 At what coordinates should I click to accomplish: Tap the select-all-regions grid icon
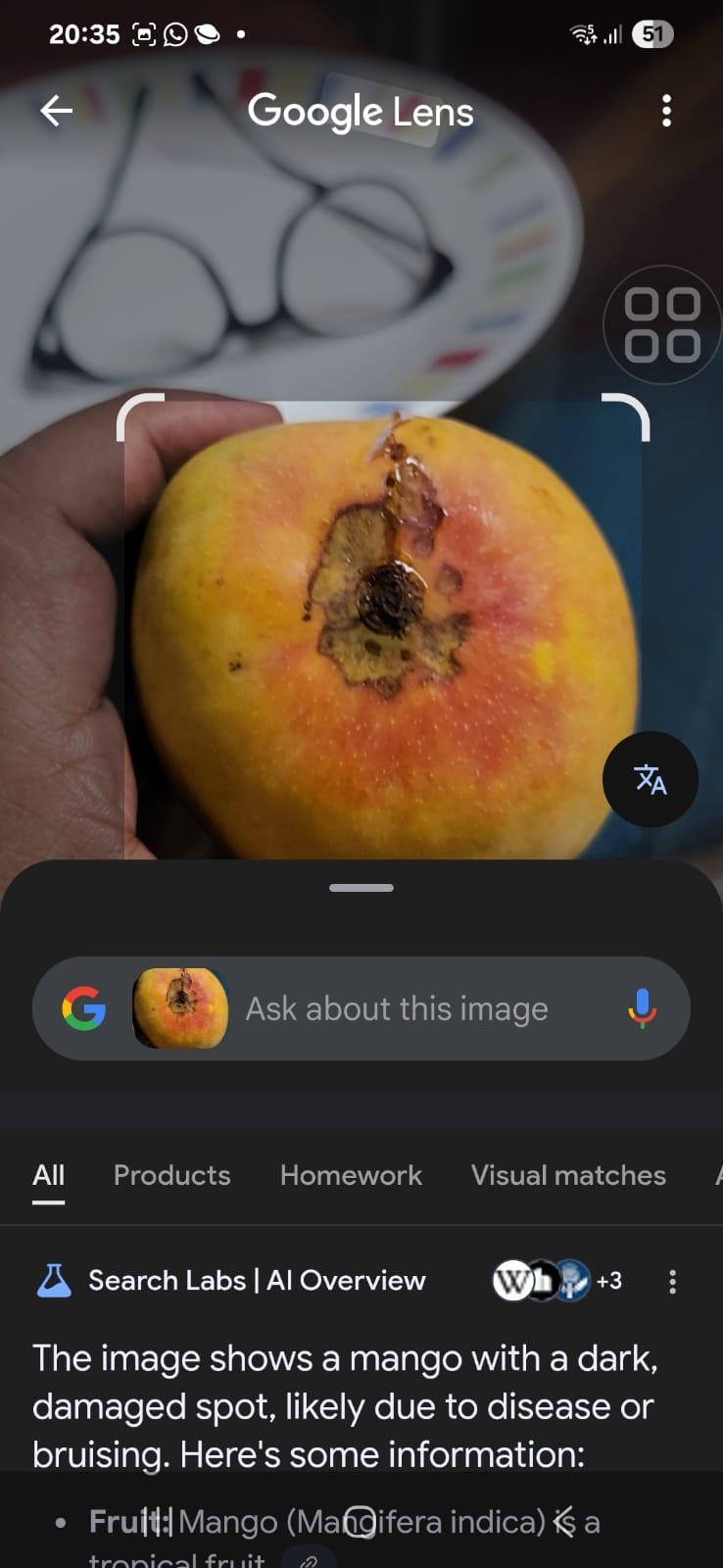pyautogui.click(x=662, y=325)
